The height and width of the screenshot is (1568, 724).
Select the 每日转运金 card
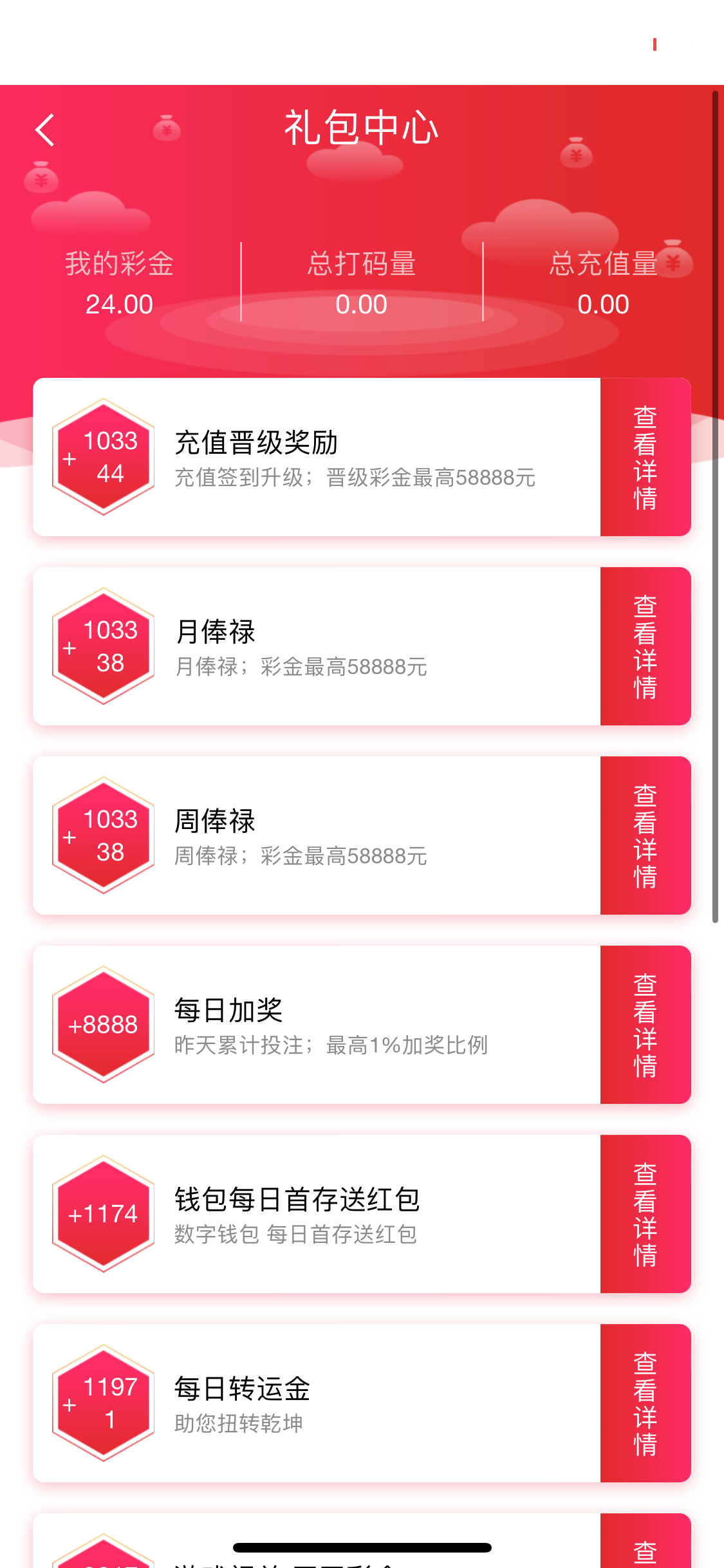[317, 1403]
